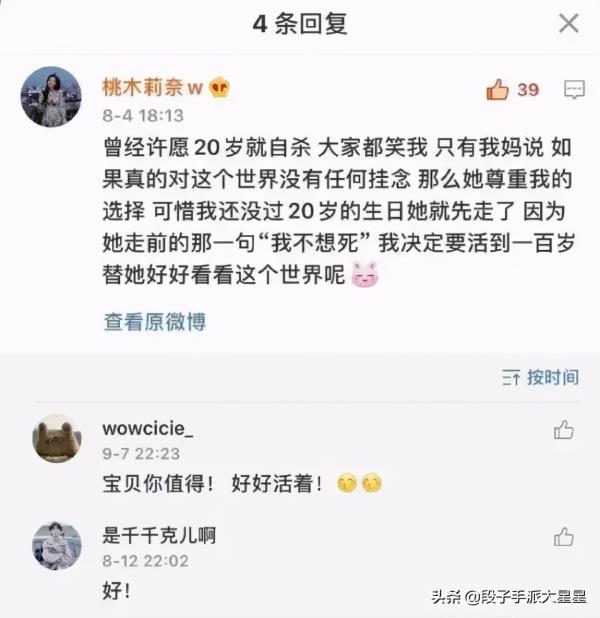Open 桃木莉奈w's profile avatar
The width and height of the screenshot is (600, 618).
tap(51, 97)
